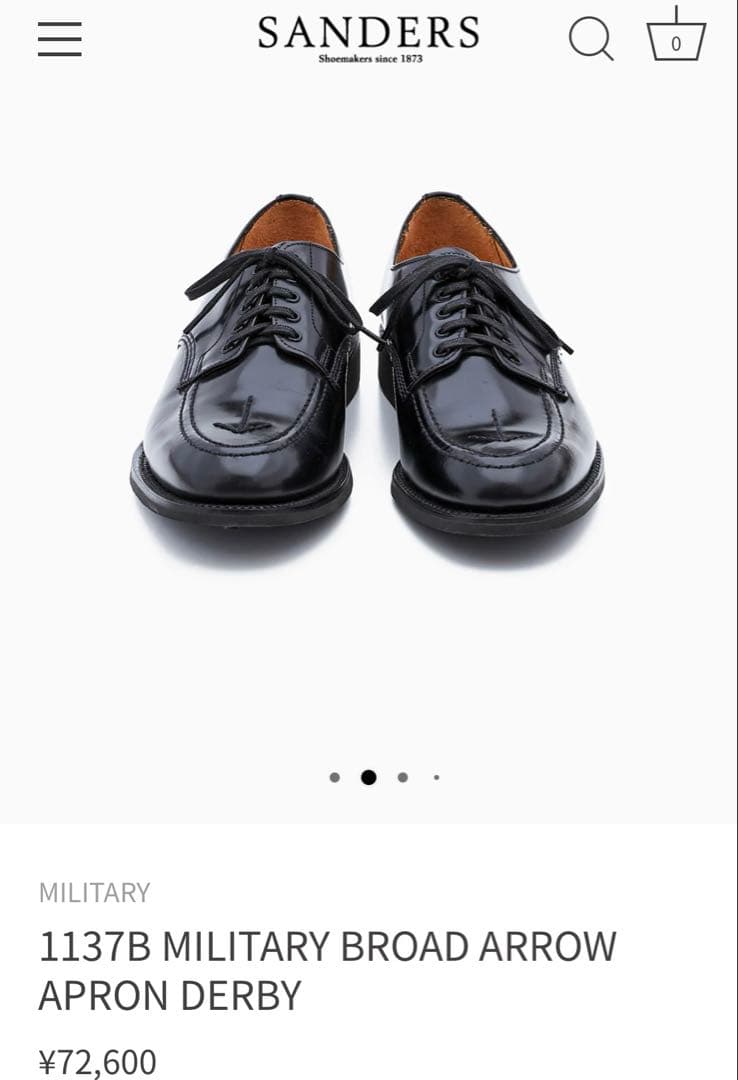The image size is (738, 1080).
Task: Go to Sanders home via logo
Action: point(368,37)
